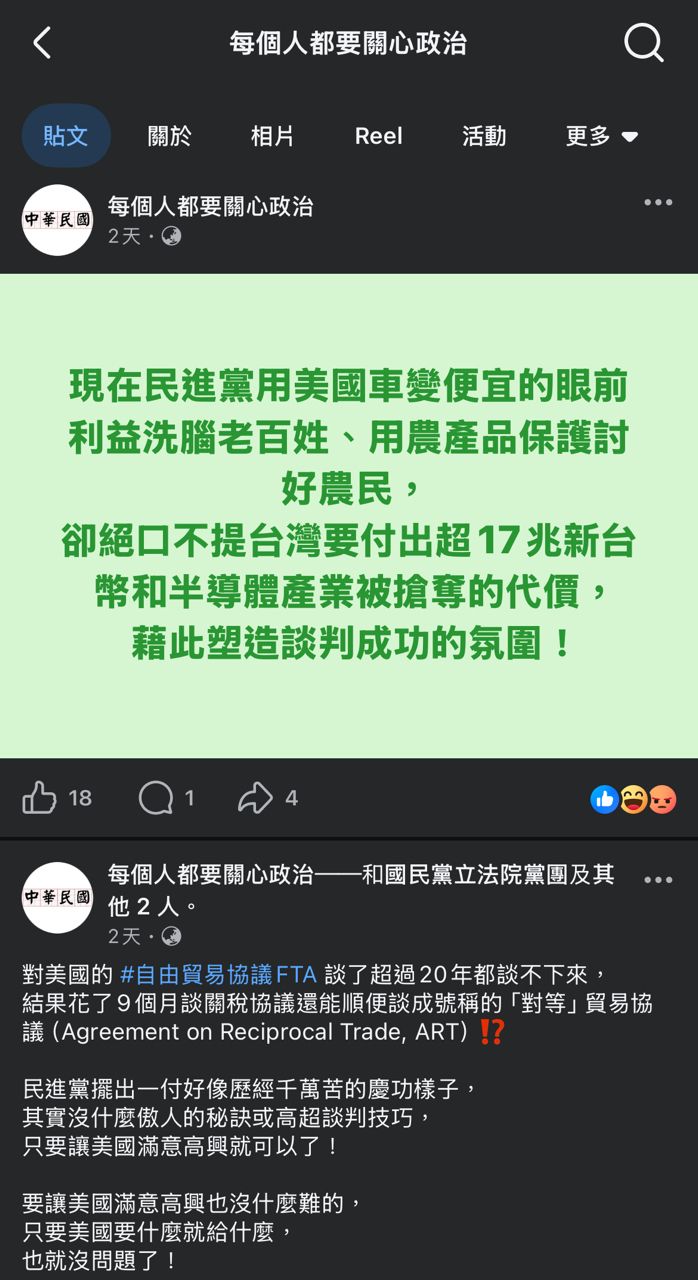Switch to the 活動 tab

[x=484, y=136]
